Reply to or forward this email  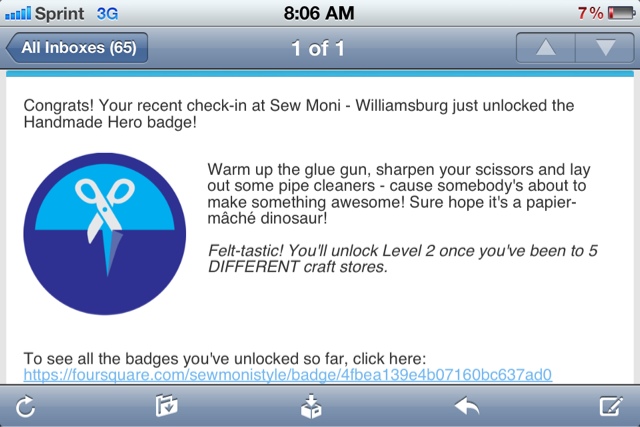(x=466, y=406)
